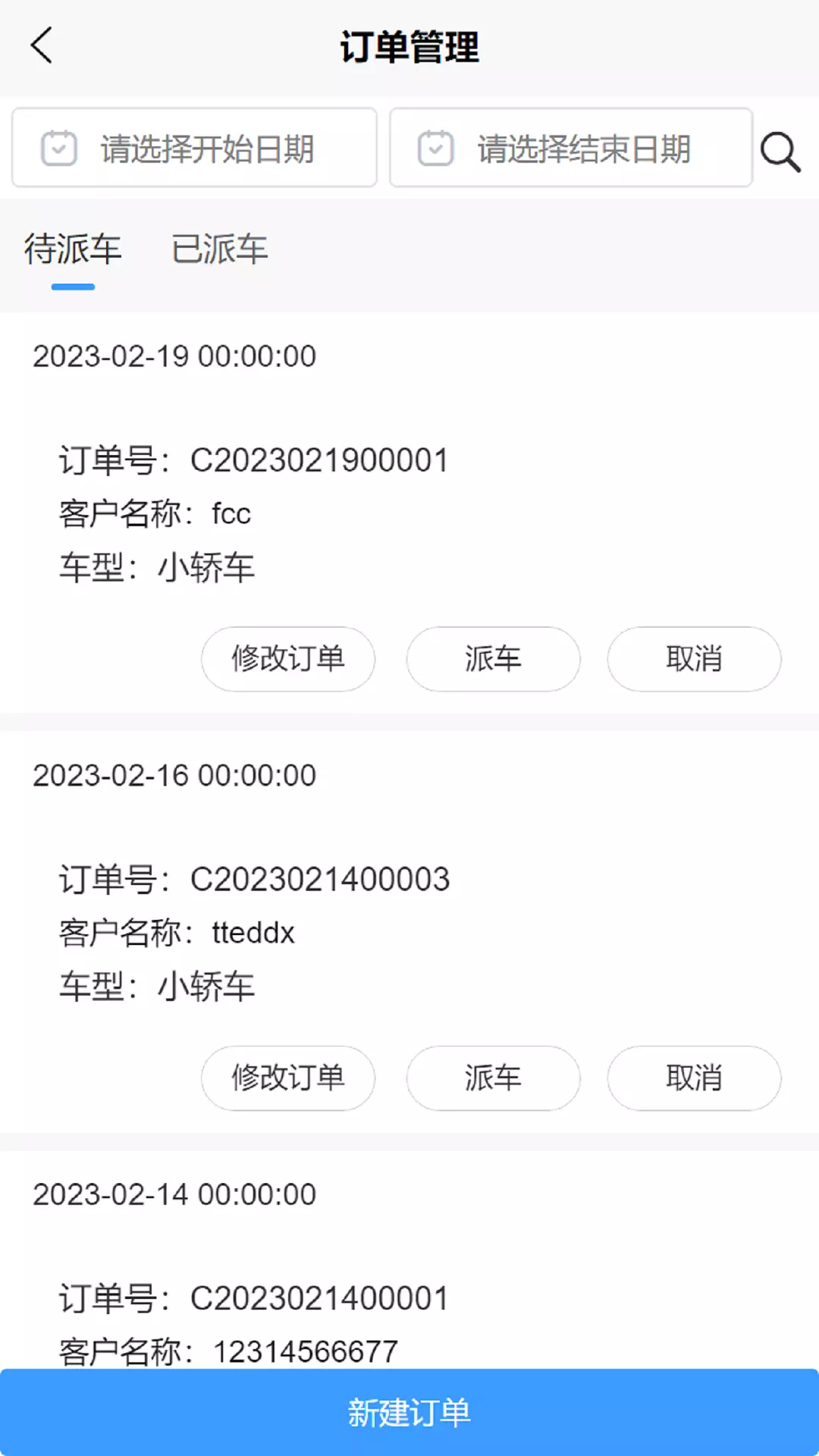The height and width of the screenshot is (1456, 819).
Task: Tap 派车 for customer tteddx's order
Action: tap(493, 1078)
